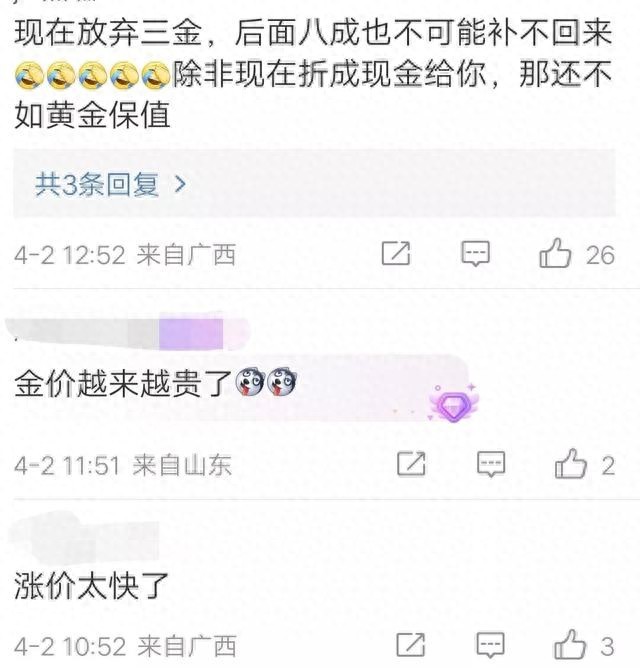The height and width of the screenshot is (668, 640).
Task: Reply to the 金价越来越贵了 comment
Action: tap(490, 463)
